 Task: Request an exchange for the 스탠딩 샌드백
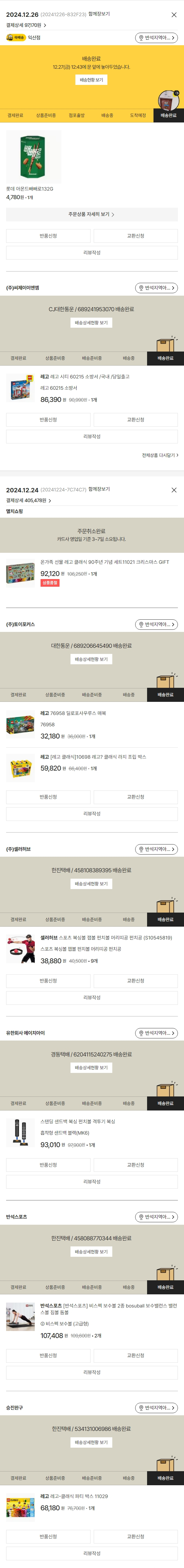135,1165
